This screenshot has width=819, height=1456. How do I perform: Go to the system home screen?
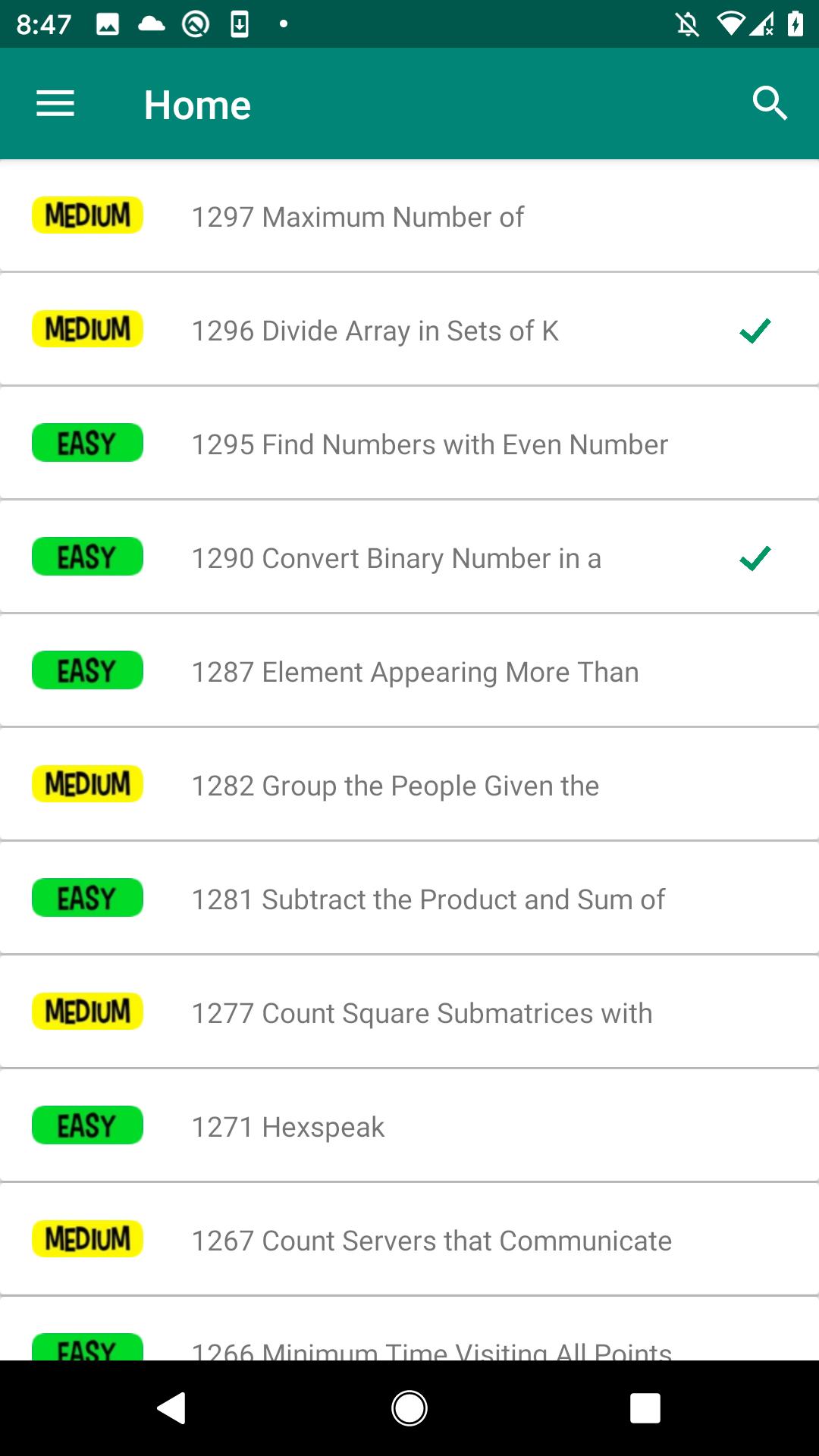[409, 1408]
